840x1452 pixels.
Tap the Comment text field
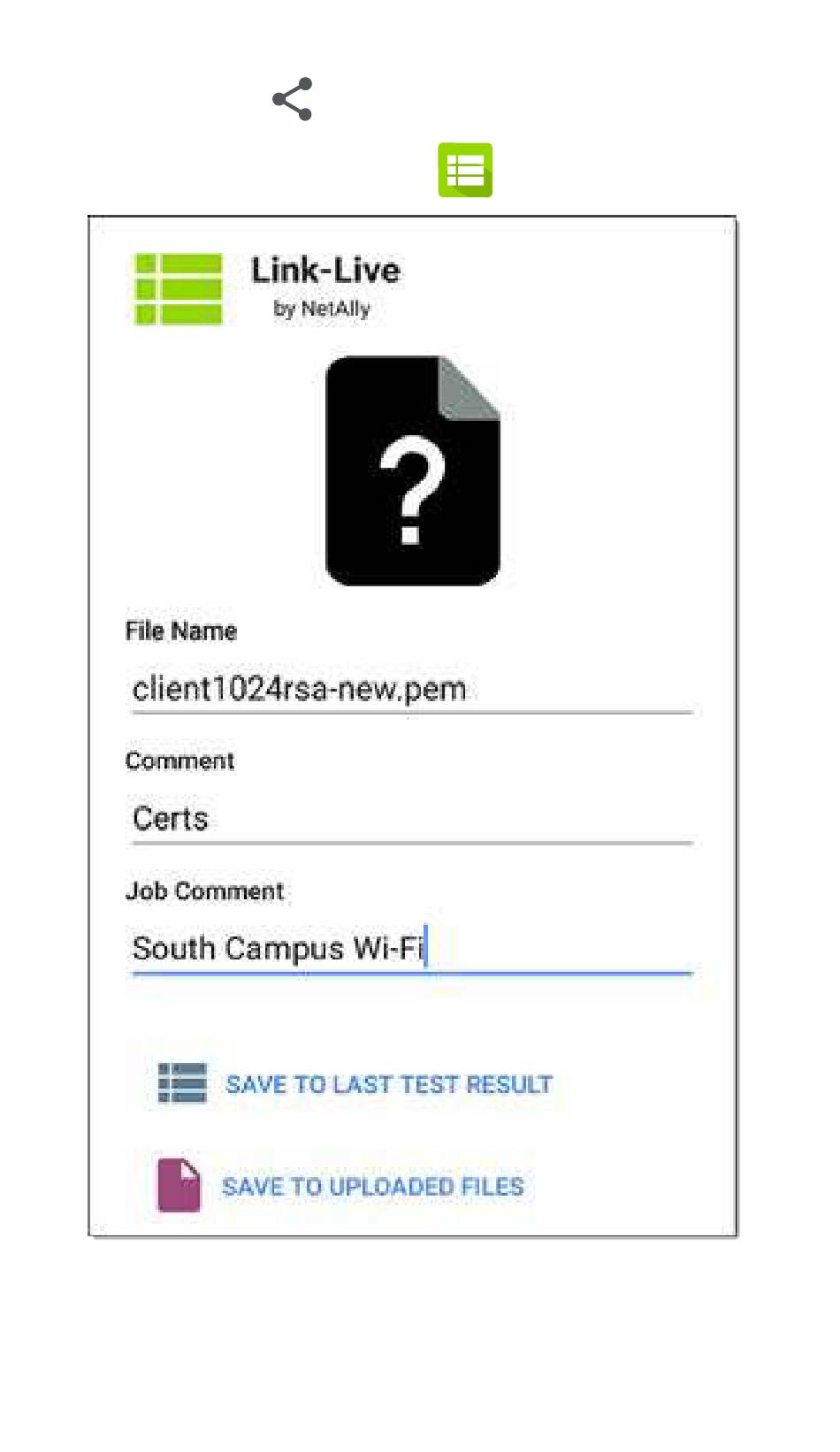[x=411, y=819]
